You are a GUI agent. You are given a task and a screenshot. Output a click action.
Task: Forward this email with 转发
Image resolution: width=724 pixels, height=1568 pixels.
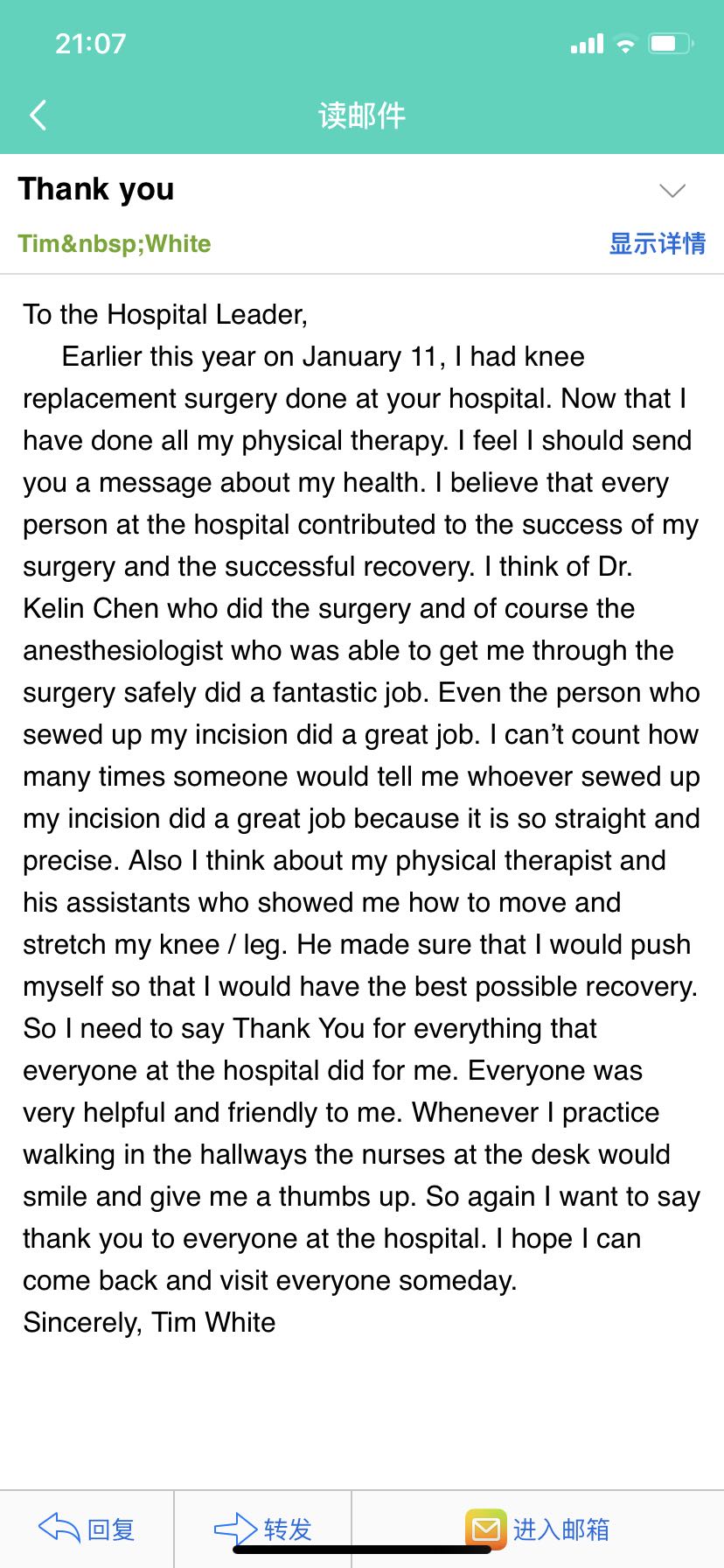[263, 1529]
